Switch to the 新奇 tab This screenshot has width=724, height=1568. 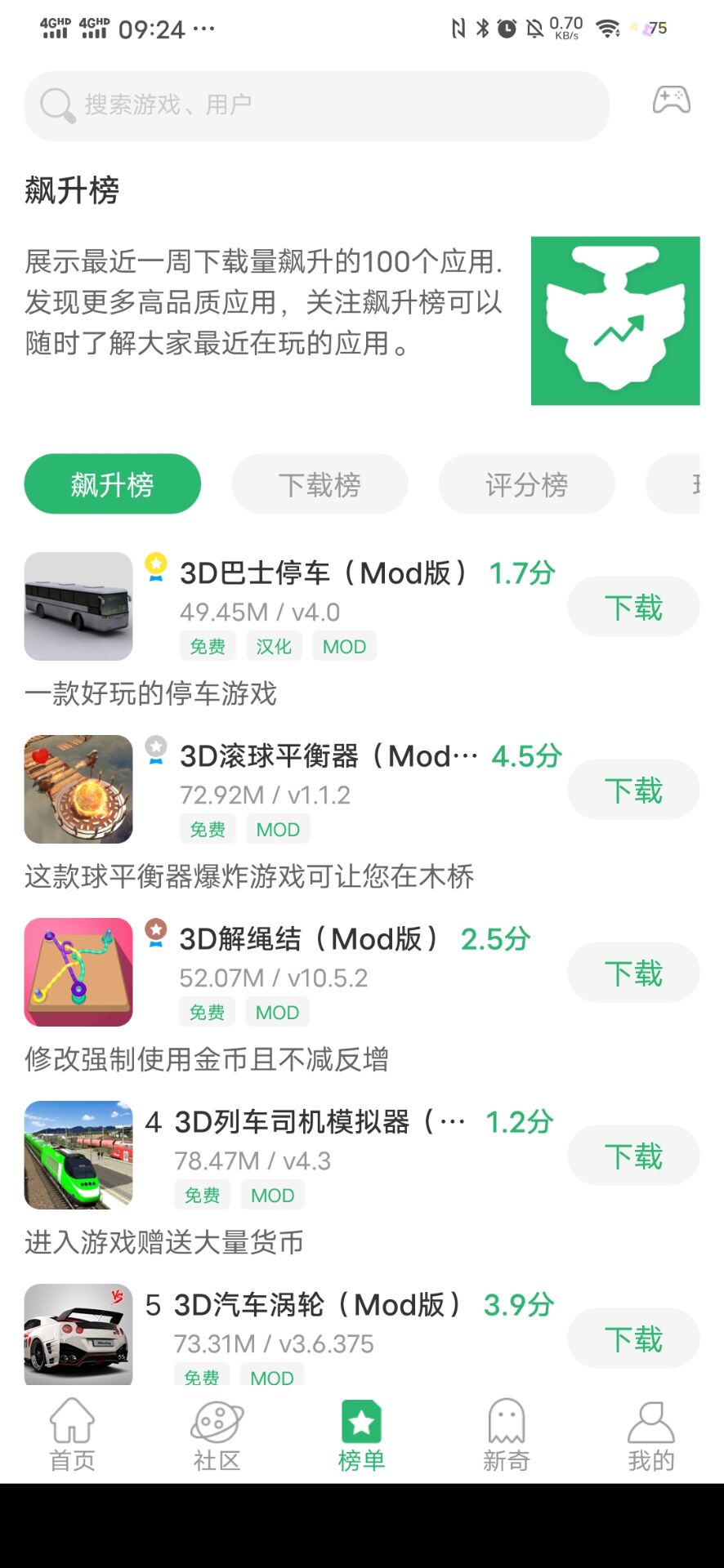(x=507, y=1435)
